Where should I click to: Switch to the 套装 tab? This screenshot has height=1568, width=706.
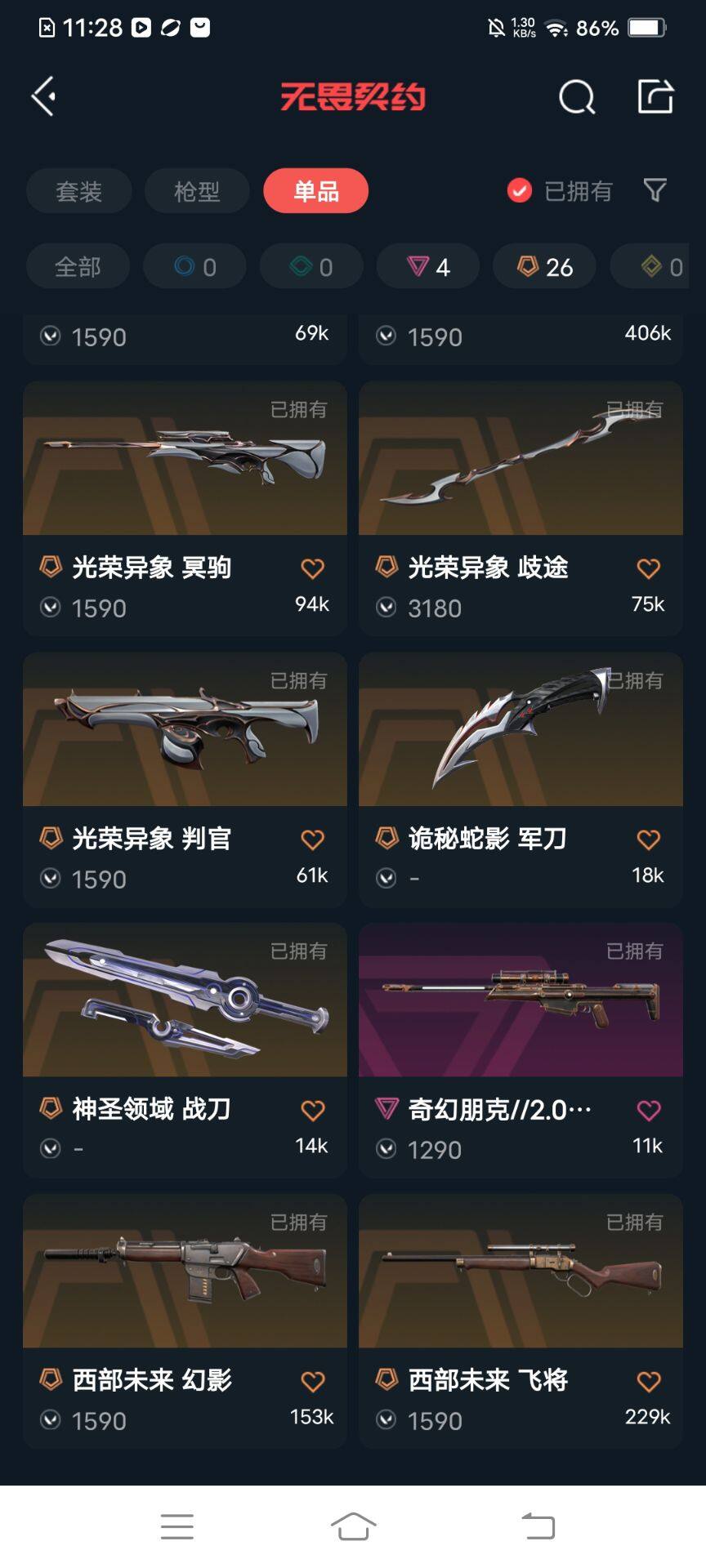pos(78,191)
